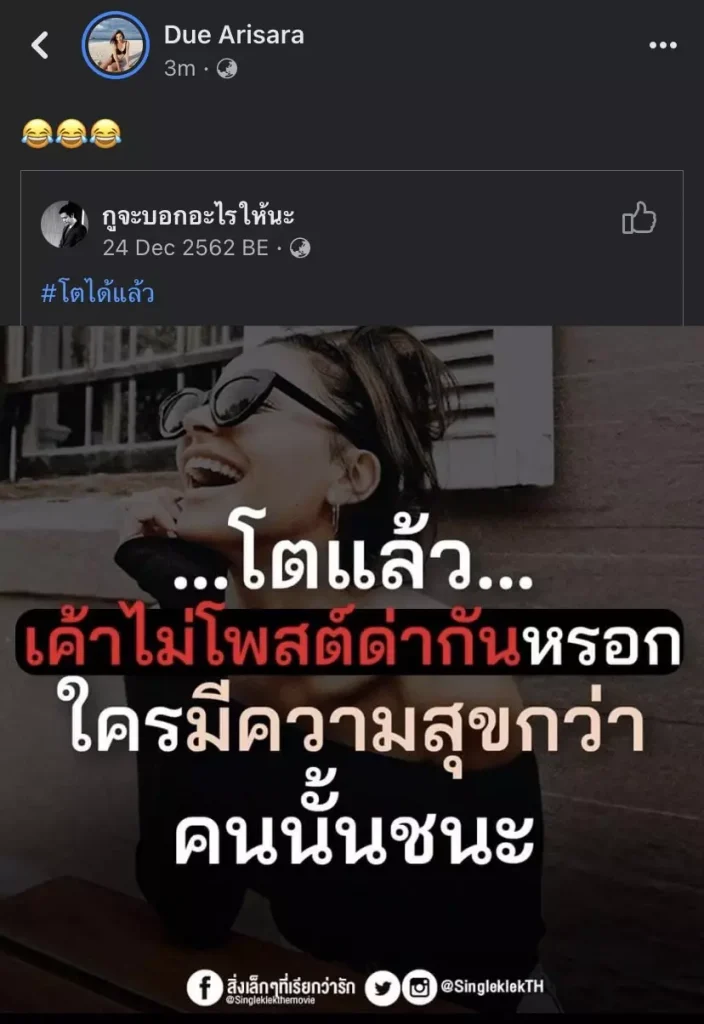Open the three-dot post options menu
This screenshot has height=1024, width=704.
coord(662,46)
